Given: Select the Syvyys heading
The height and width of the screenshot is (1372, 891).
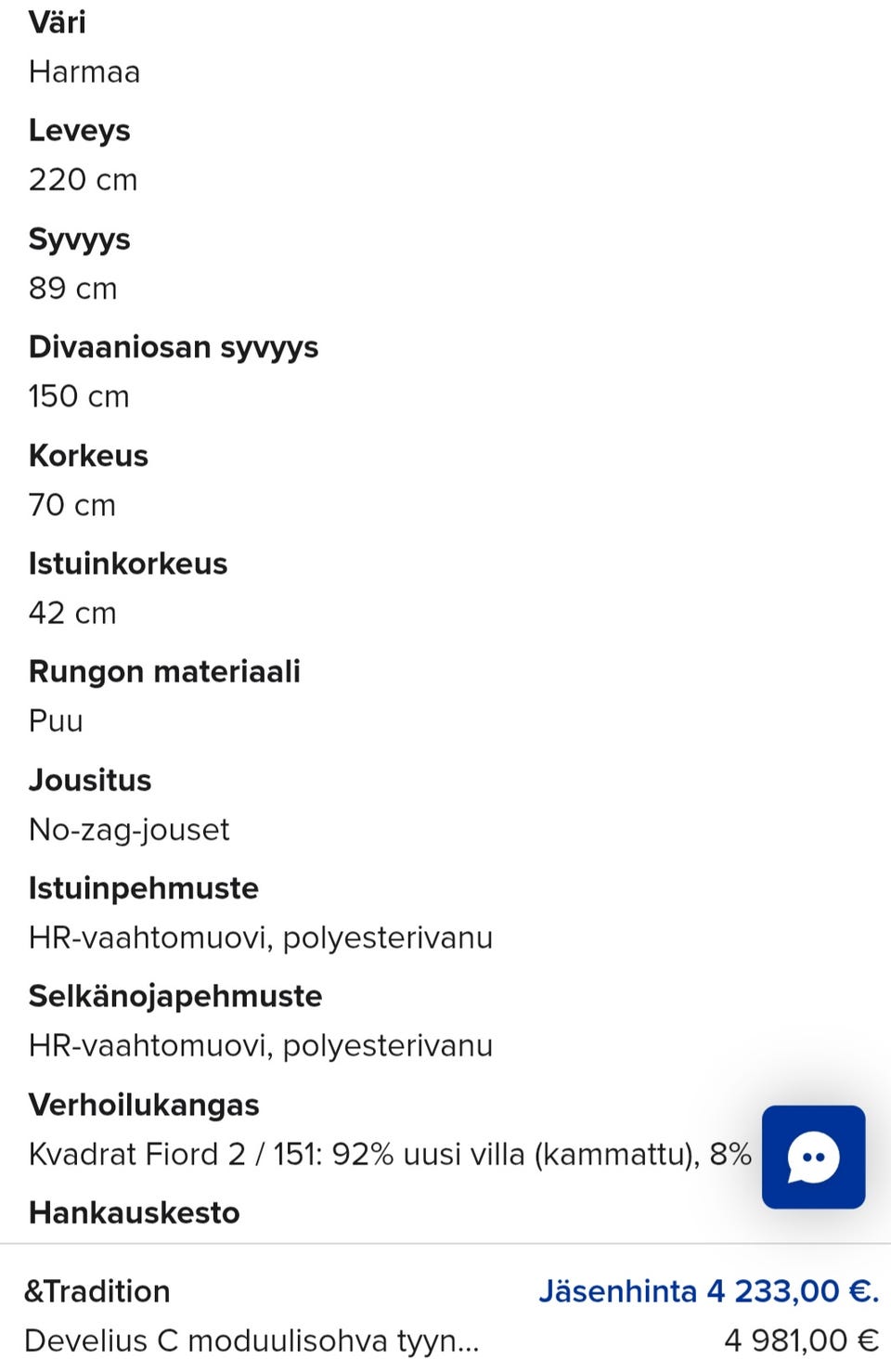Looking at the screenshot, I should click(x=79, y=239).
